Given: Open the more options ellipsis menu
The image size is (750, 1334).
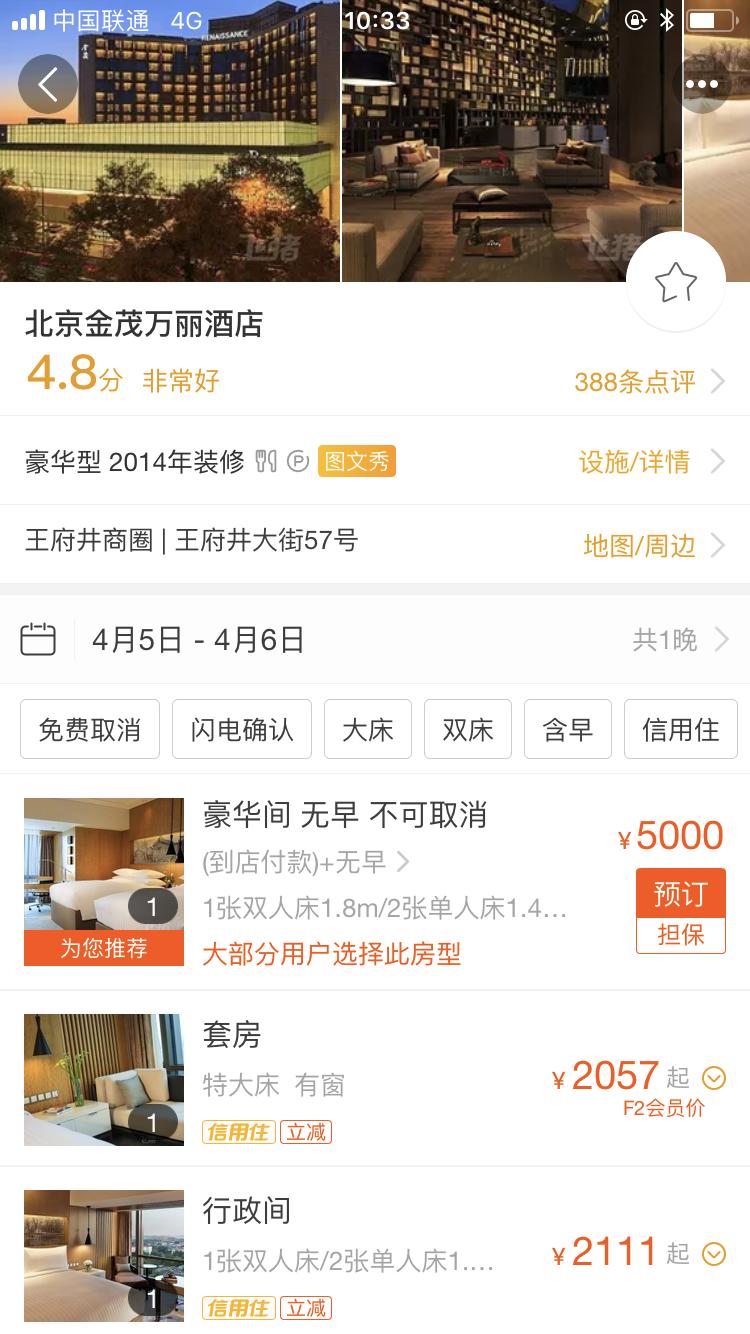Looking at the screenshot, I should click(x=704, y=83).
